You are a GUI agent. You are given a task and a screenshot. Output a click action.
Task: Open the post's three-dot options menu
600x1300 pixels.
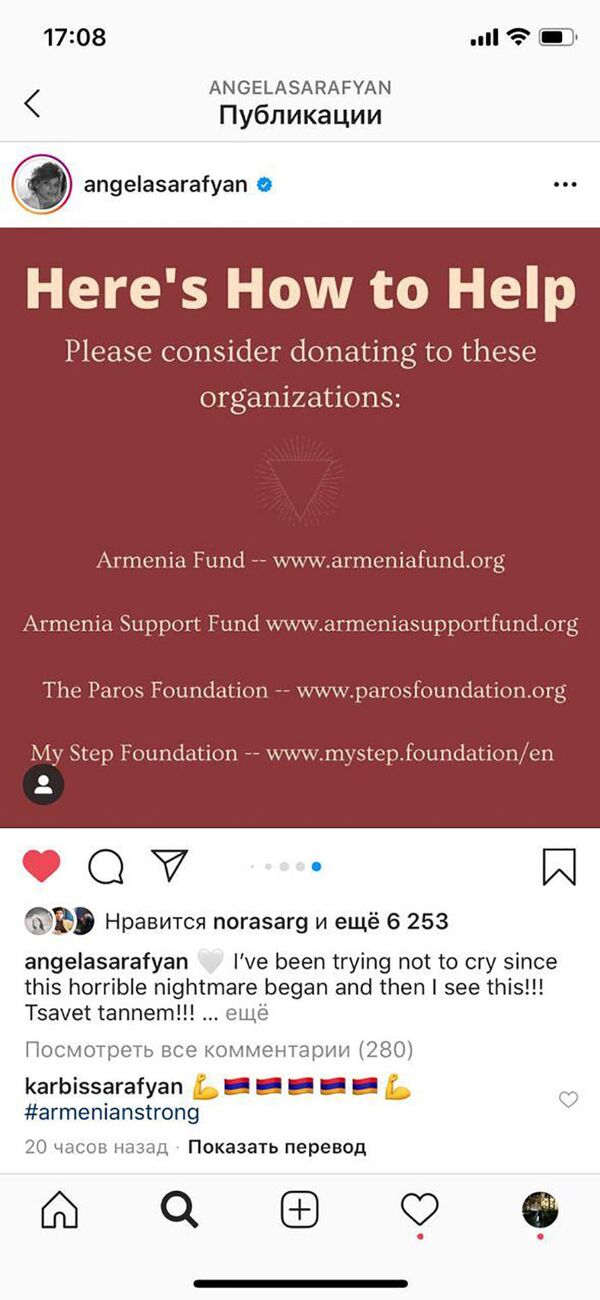(x=564, y=185)
